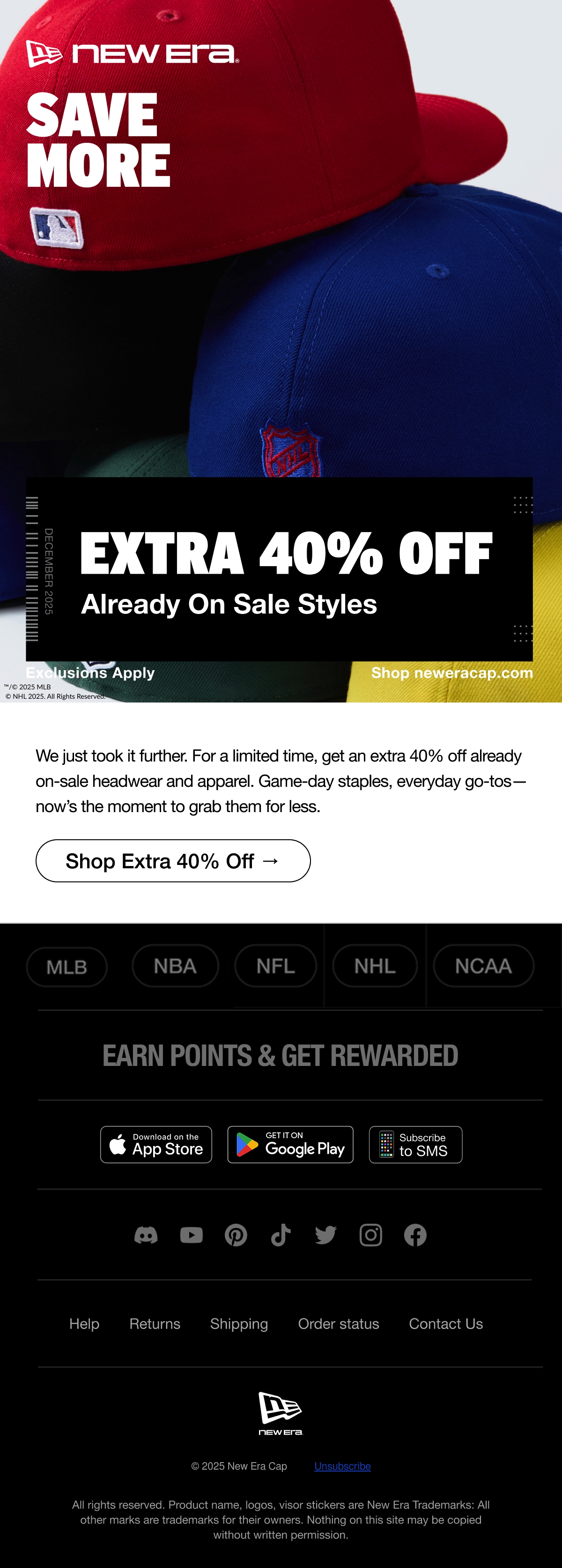Open the Facebook icon

(x=415, y=1235)
